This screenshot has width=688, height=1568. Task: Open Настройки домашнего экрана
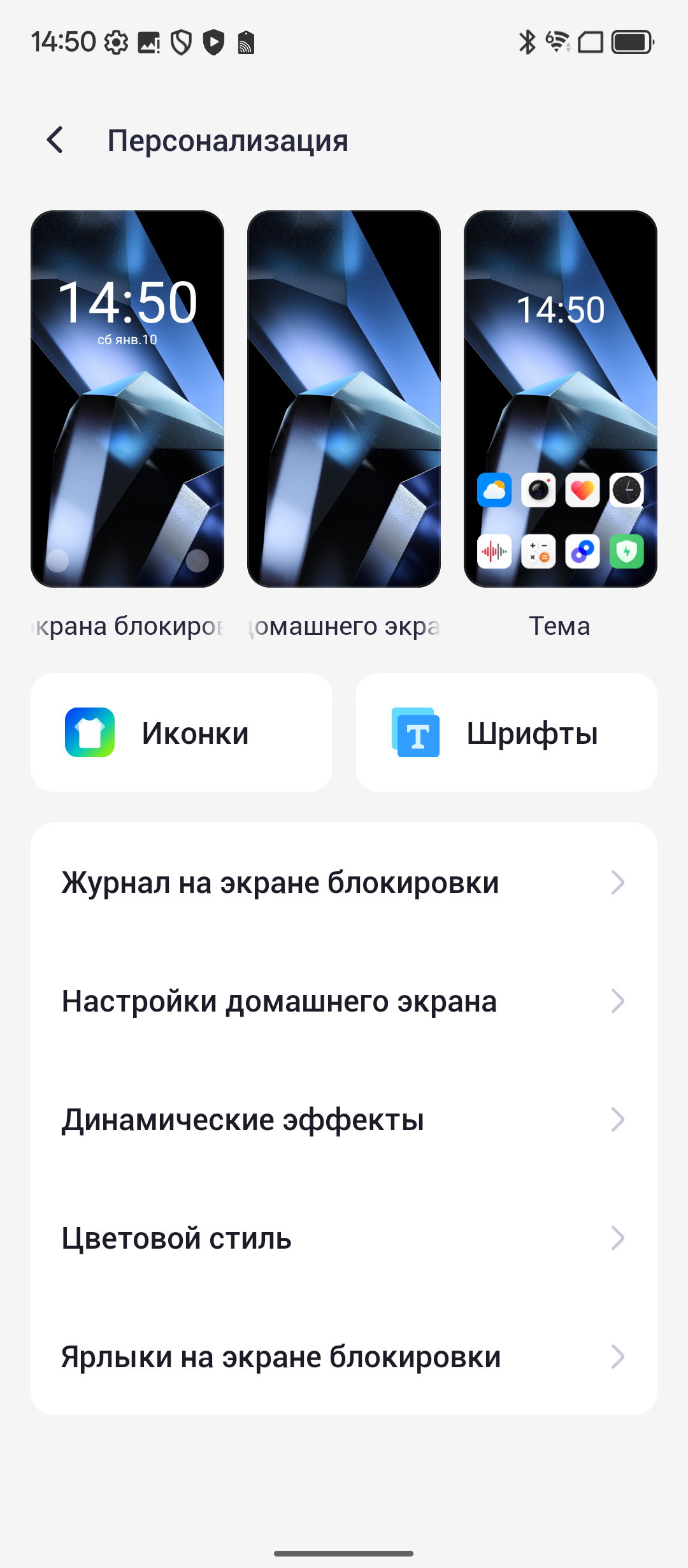click(344, 1001)
